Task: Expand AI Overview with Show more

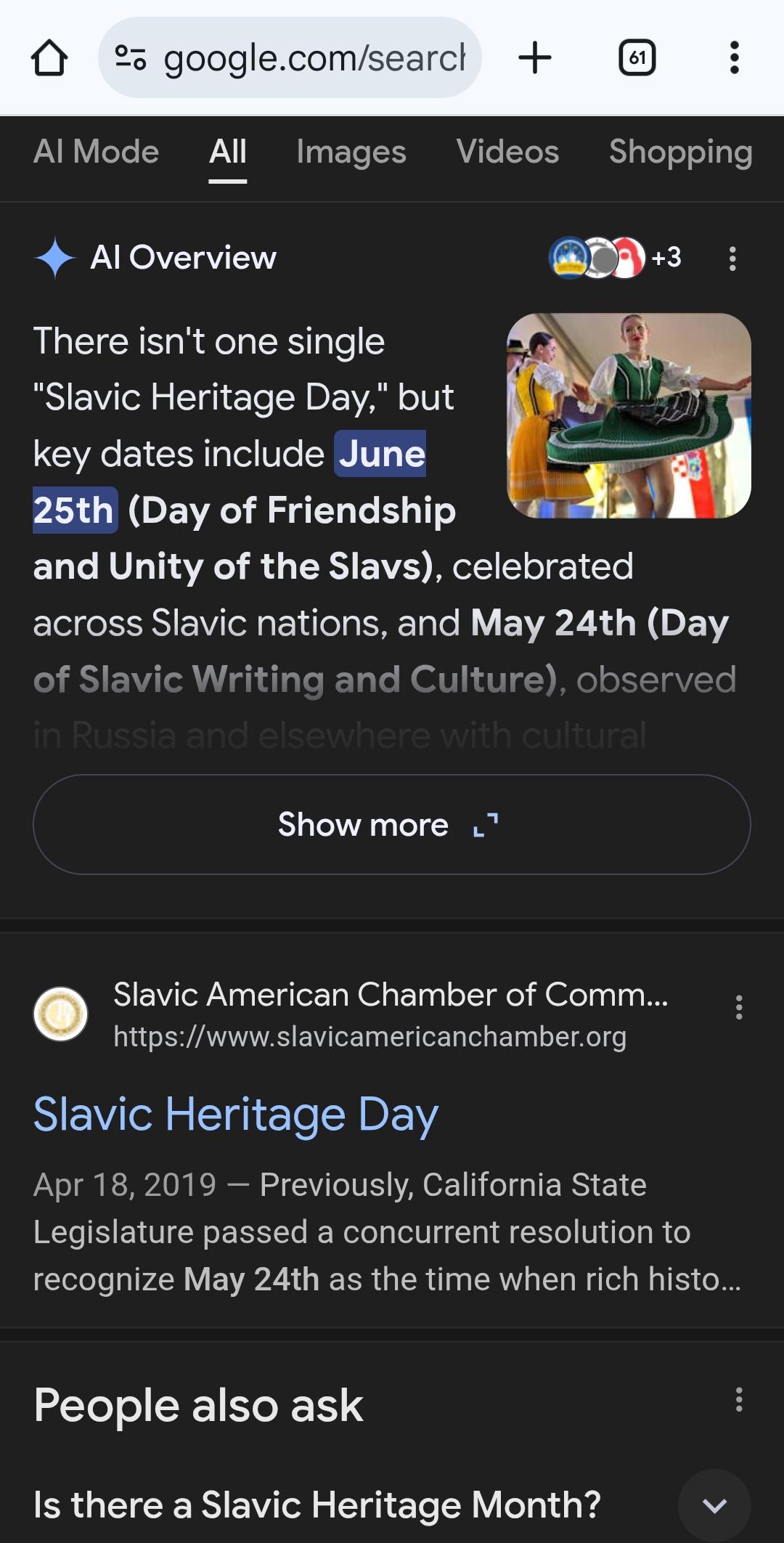Action: click(x=392, y=824)
